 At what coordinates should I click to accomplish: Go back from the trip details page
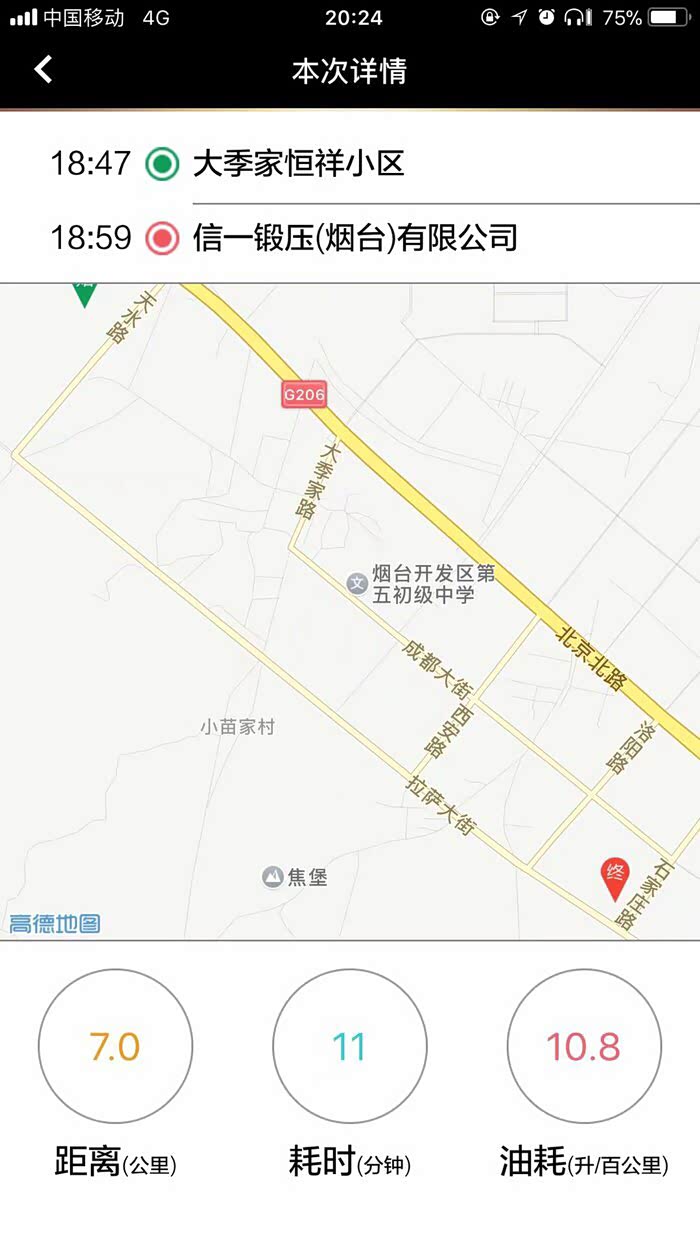43,70
